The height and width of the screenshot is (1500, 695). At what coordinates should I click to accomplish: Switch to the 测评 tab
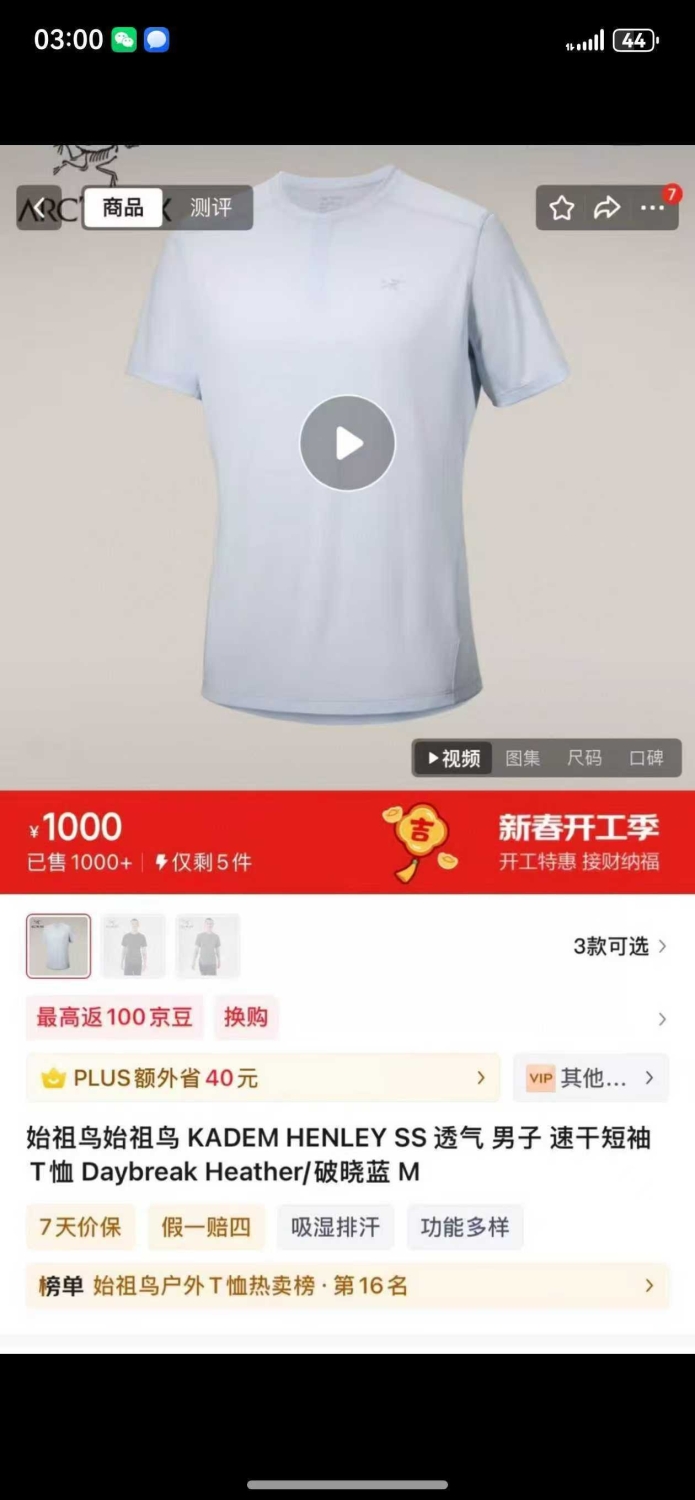[x=210, y=208]
